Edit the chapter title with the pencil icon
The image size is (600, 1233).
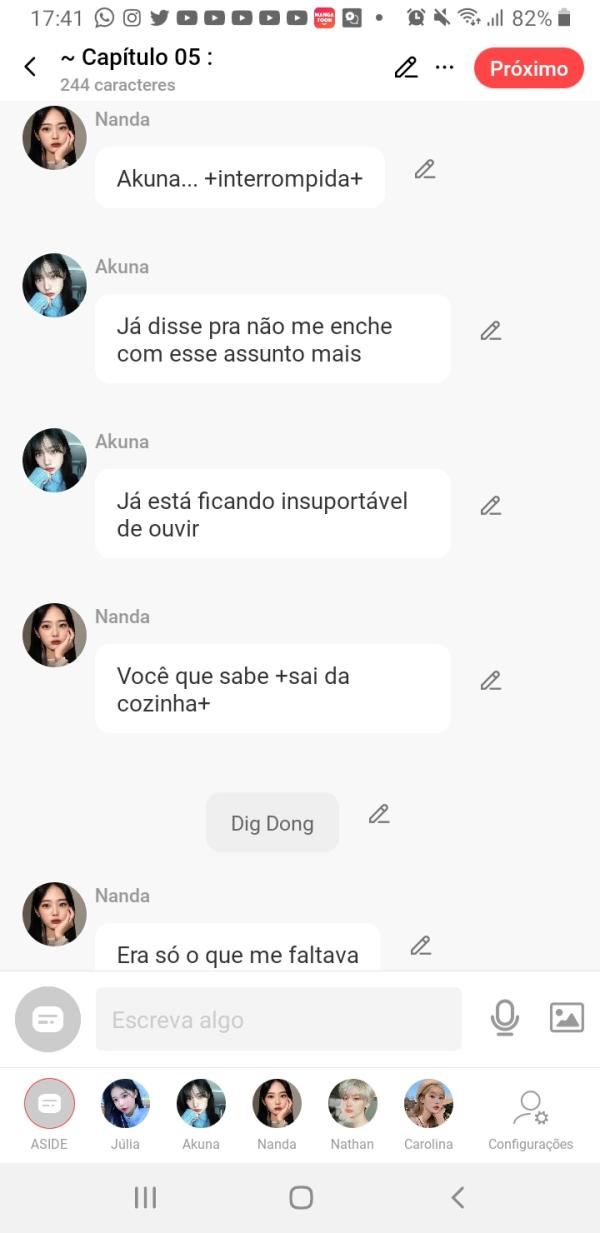(x=405, y=68)
